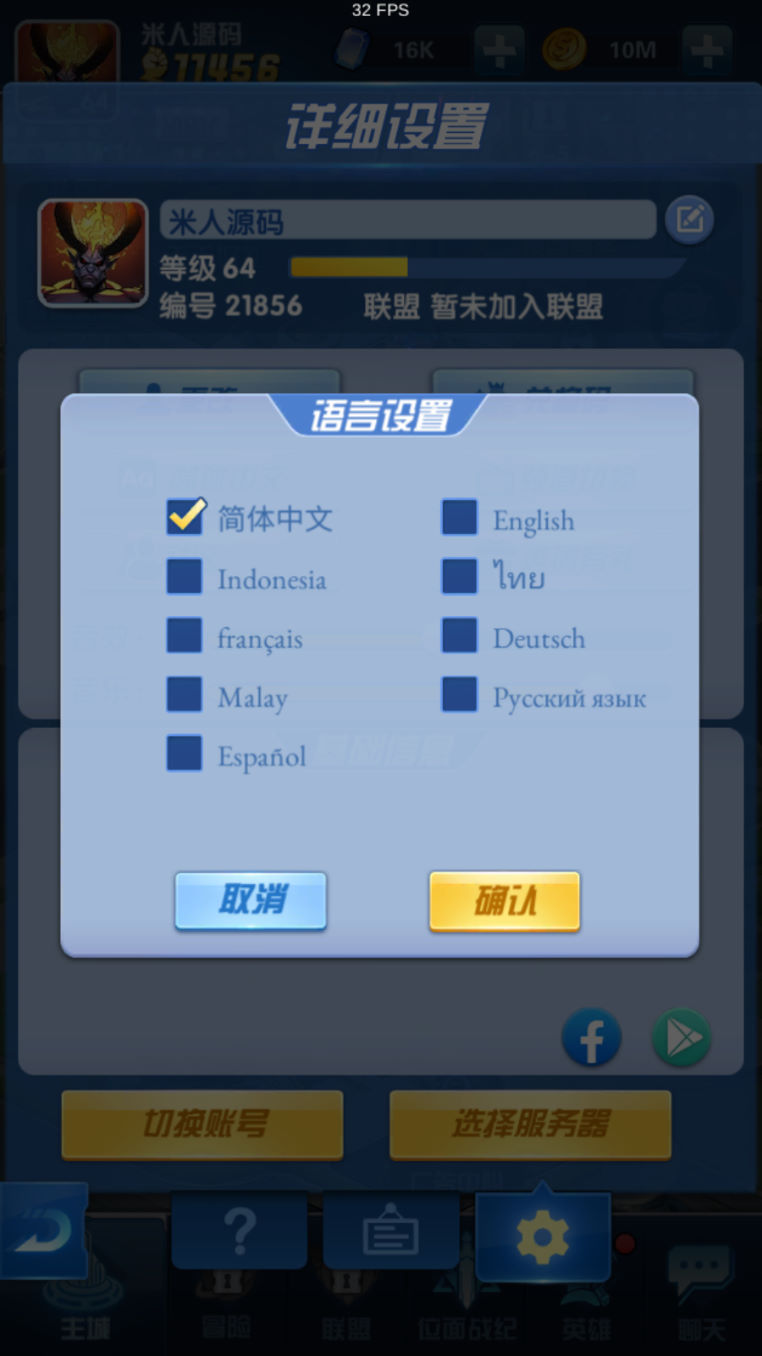Choose the ไทย language checkbox
Image resolution: width=762 pixels, height=1356 pixels.
click(x=460, y=577)
